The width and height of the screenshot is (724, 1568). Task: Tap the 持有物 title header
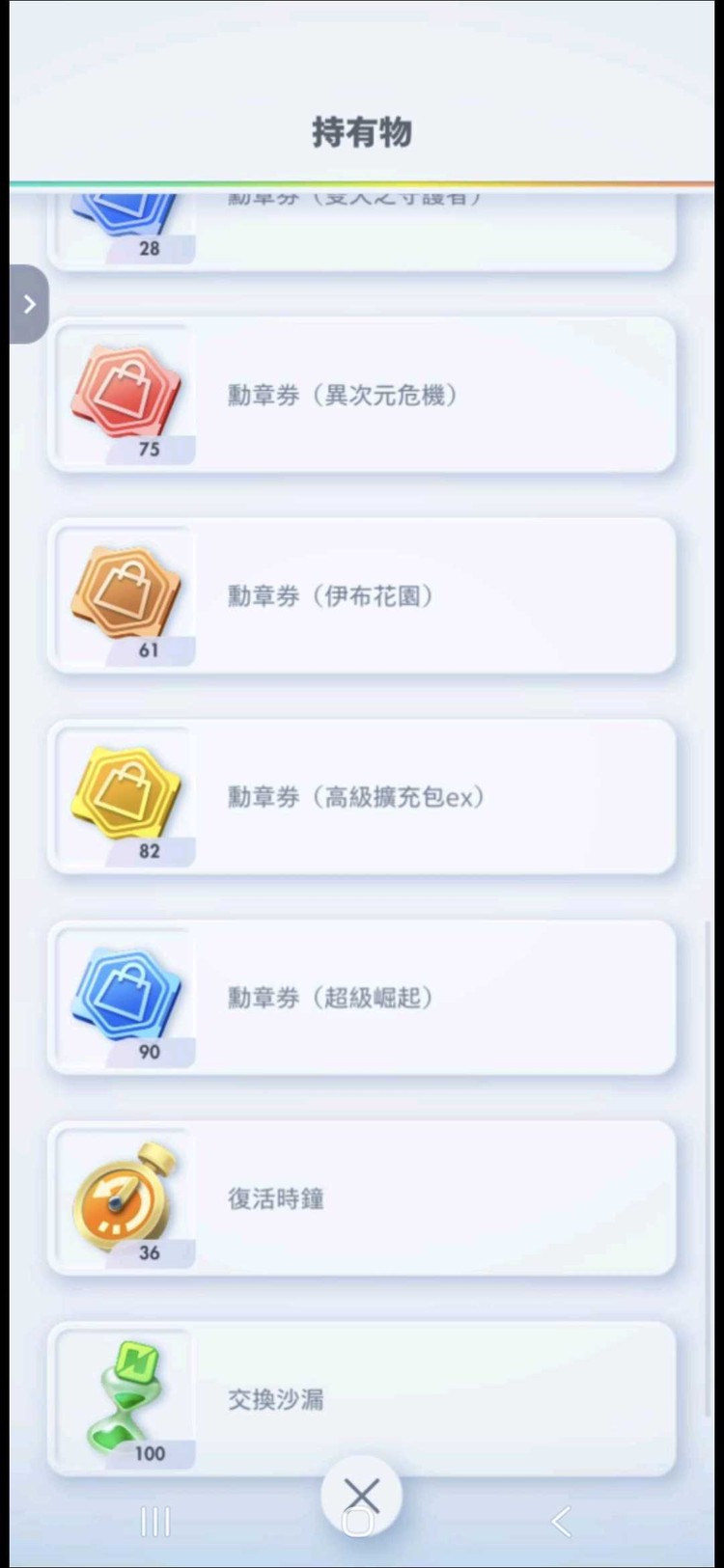(362, 132)
